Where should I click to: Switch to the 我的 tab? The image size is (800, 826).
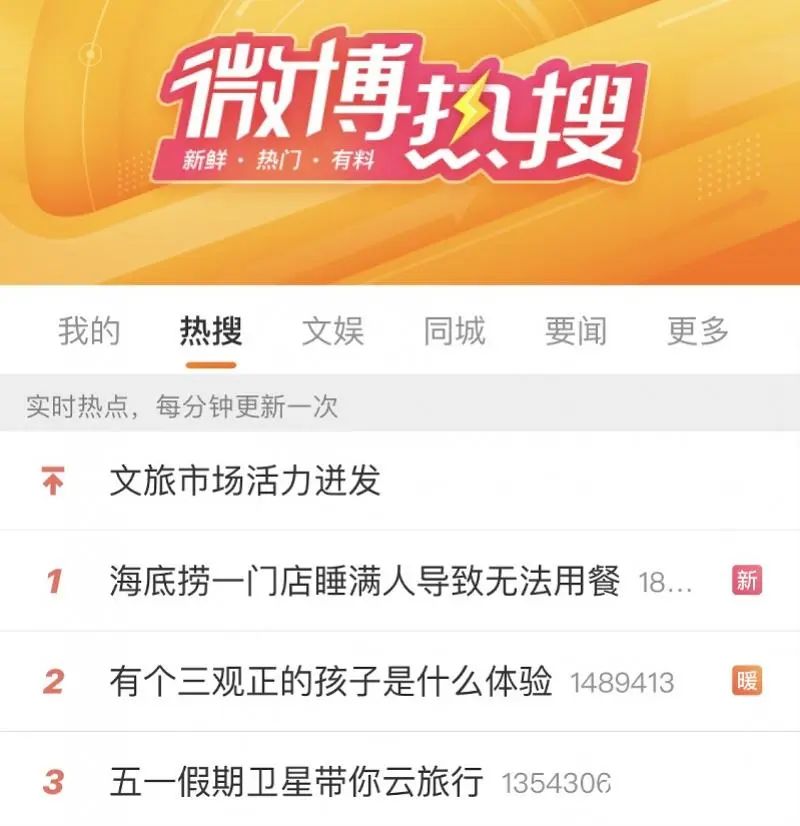[89, 331]
